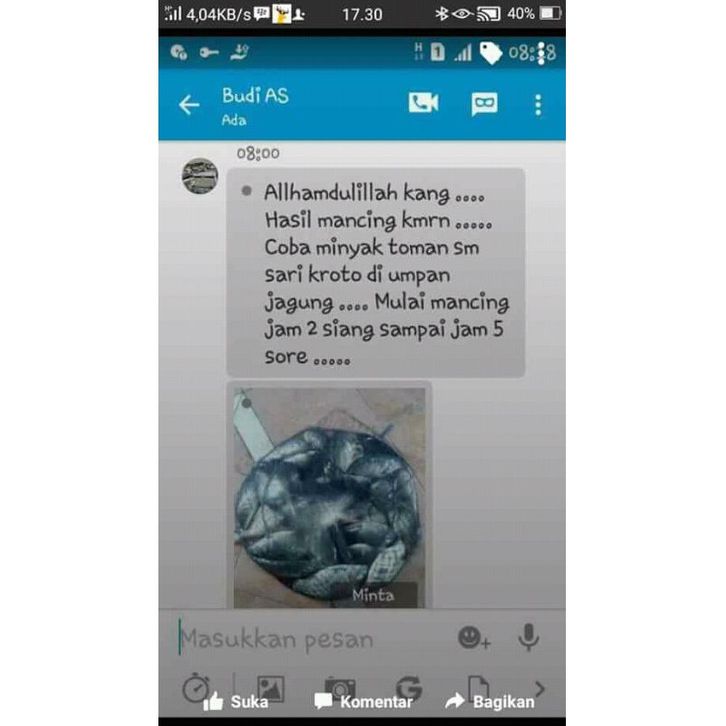726x726 pixels.
Task: Open Komentar to comment on the photo
Action: 363,702
